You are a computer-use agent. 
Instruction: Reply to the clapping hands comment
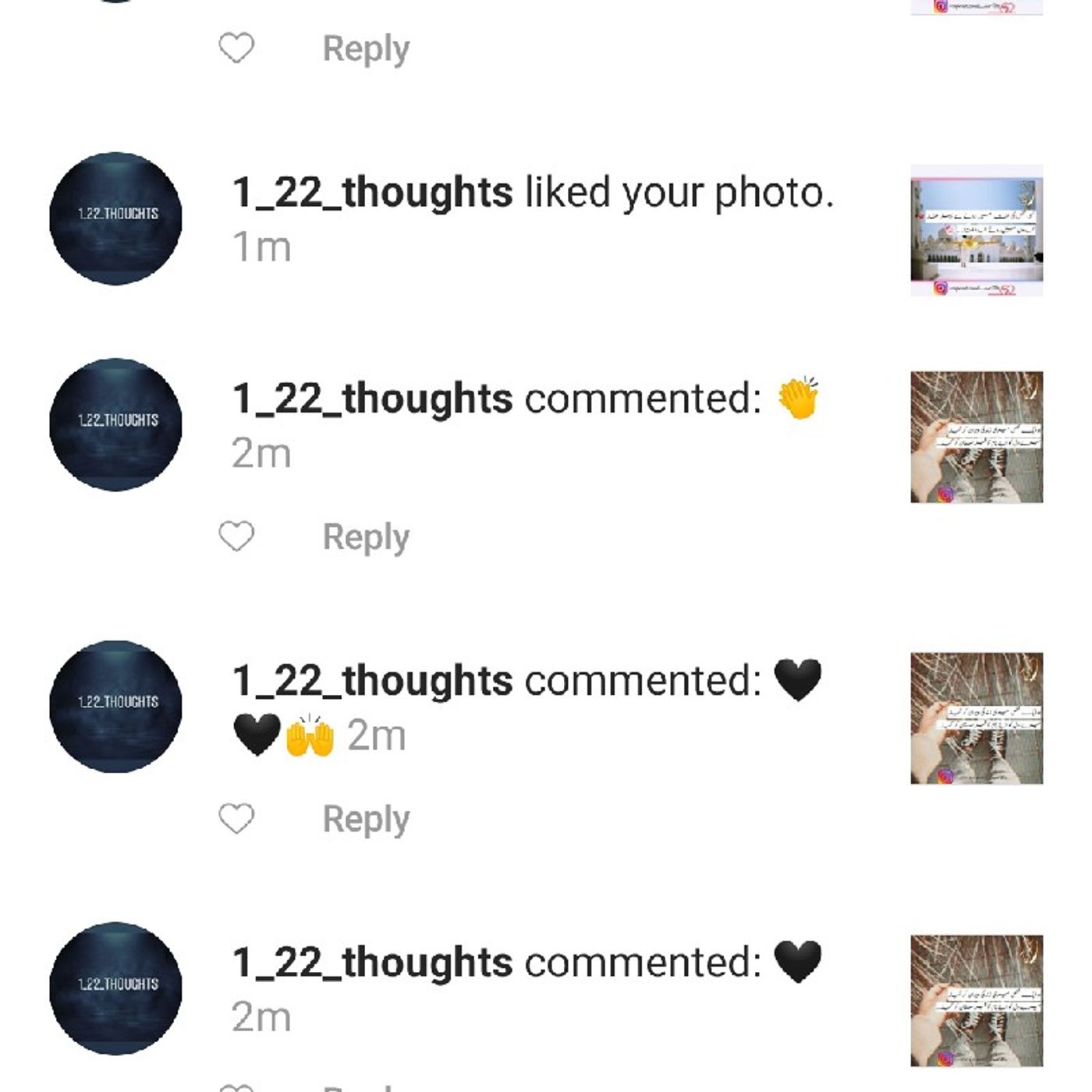(366, 537)
